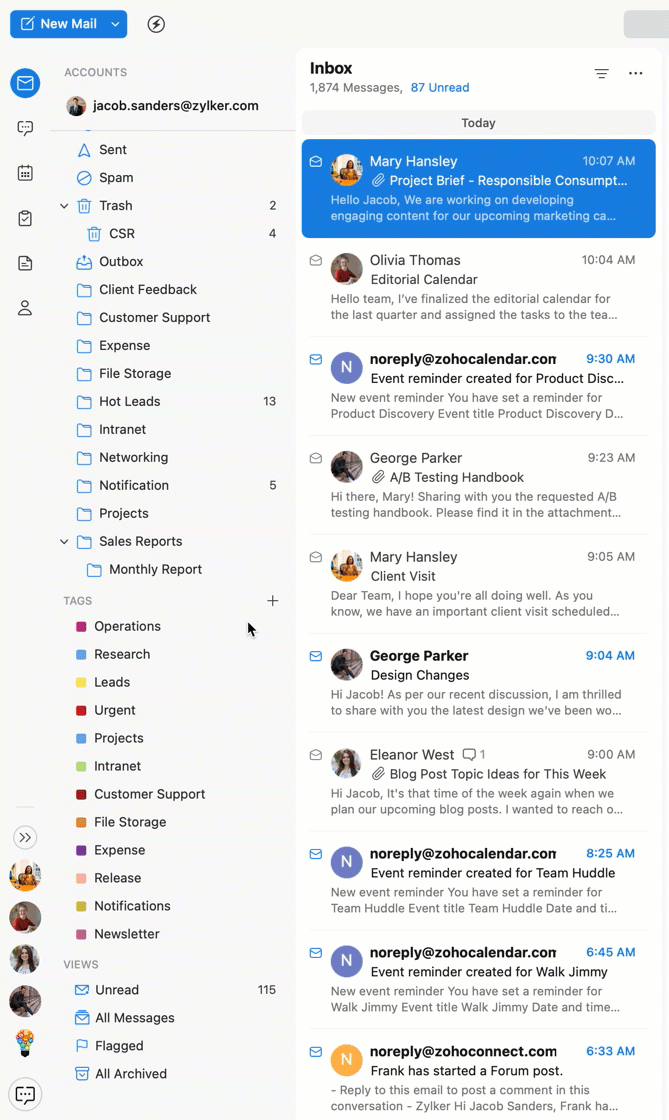669x1120 pixels.
Task: Open the Spam folder
Action: (116, 178)
